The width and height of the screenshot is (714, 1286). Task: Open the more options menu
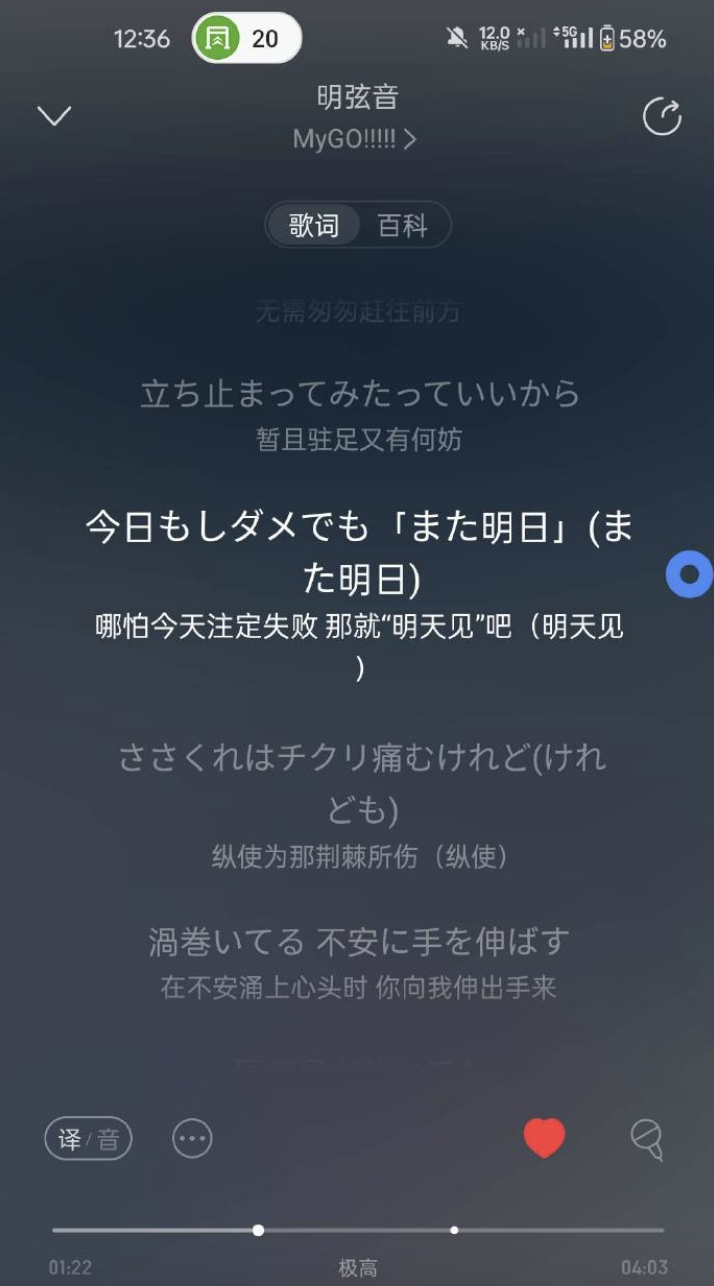coord(192,1138)
